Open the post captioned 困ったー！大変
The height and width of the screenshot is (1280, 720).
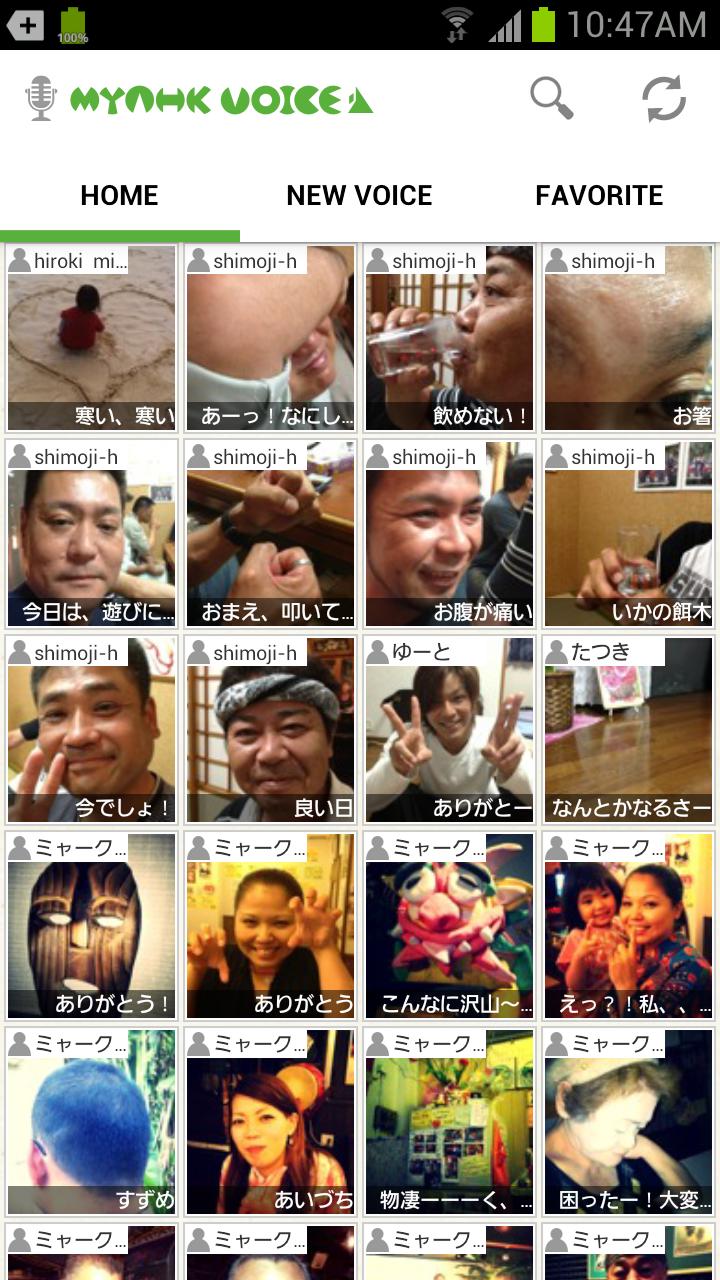coord(629,1123)
